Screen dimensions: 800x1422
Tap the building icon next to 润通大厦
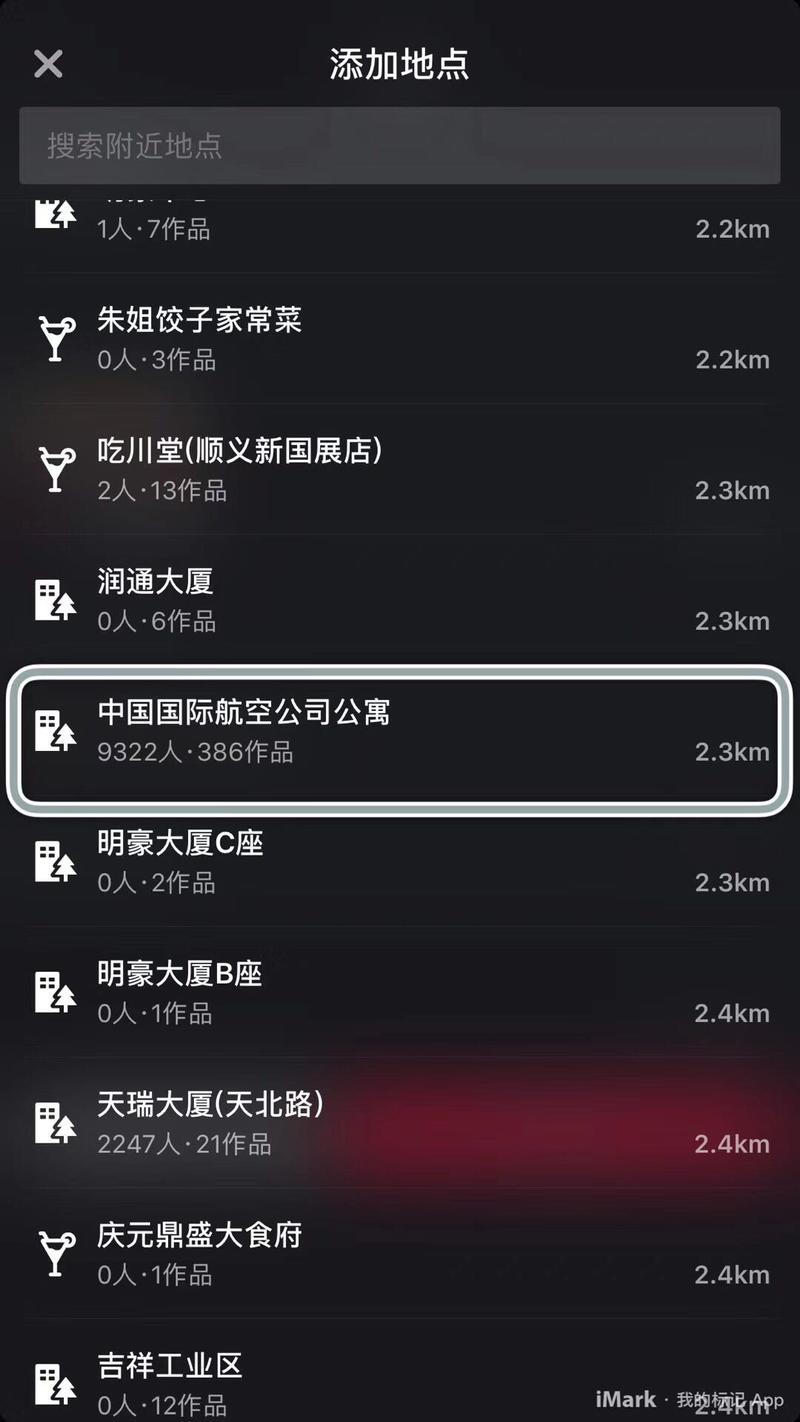55,600
